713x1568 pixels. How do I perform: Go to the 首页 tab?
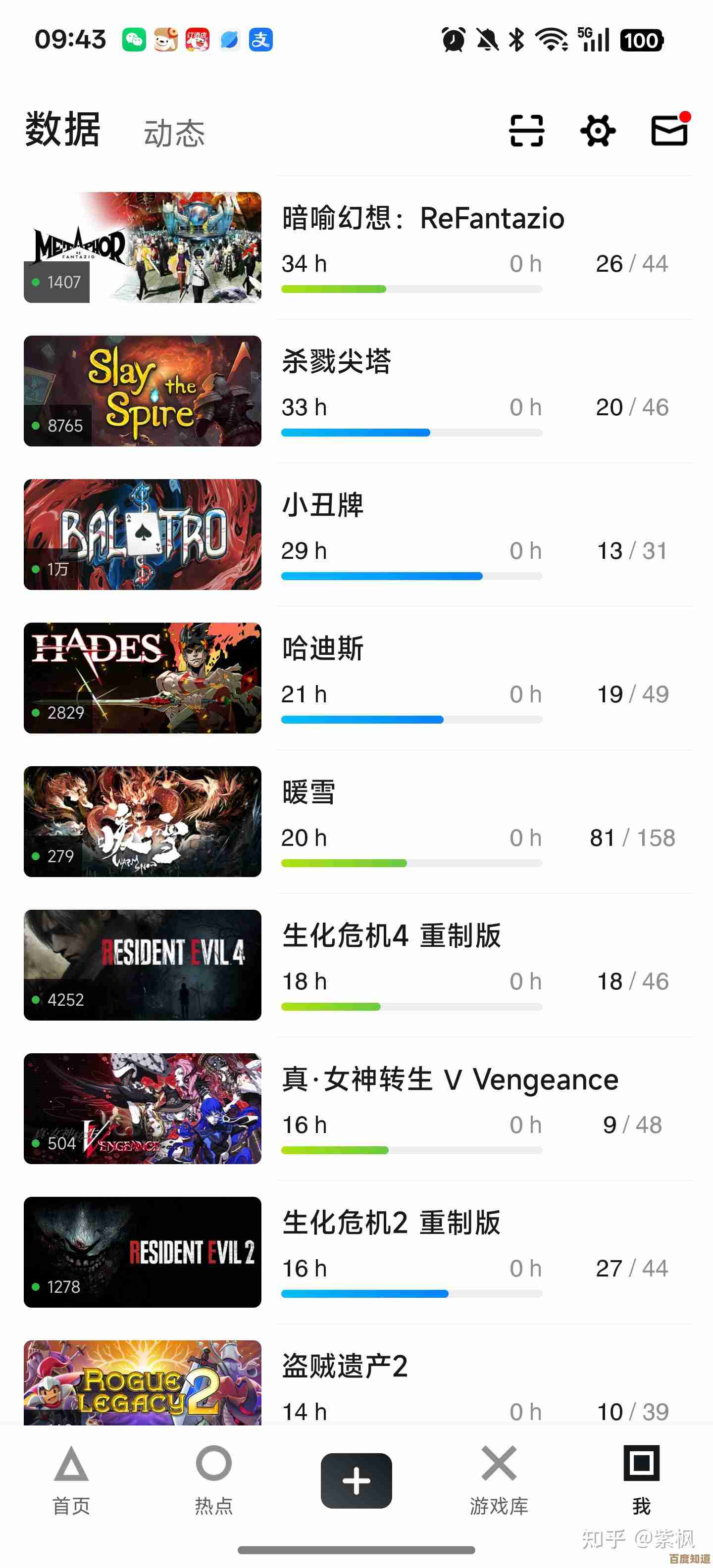tap(71, 1478)
